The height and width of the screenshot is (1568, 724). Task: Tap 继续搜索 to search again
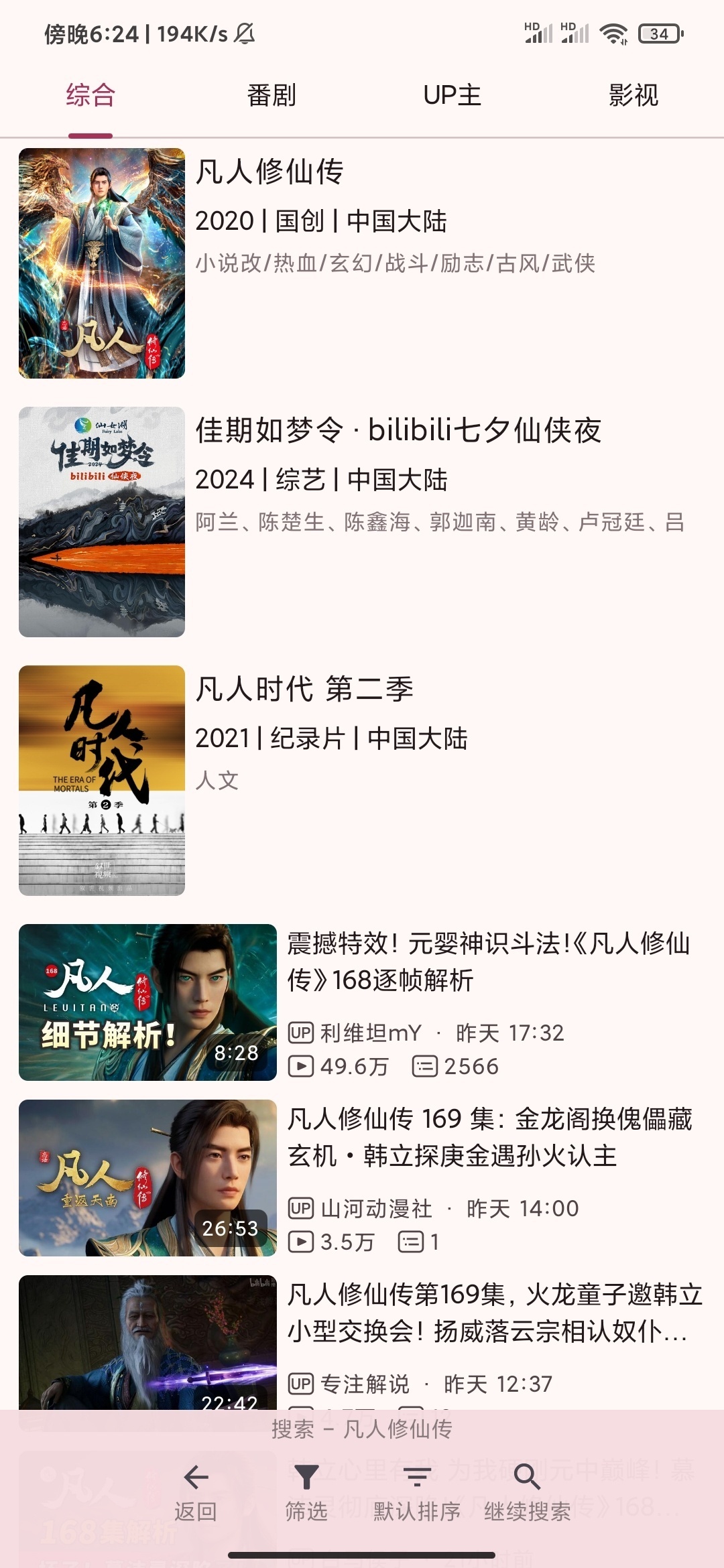coord(528,1492)
